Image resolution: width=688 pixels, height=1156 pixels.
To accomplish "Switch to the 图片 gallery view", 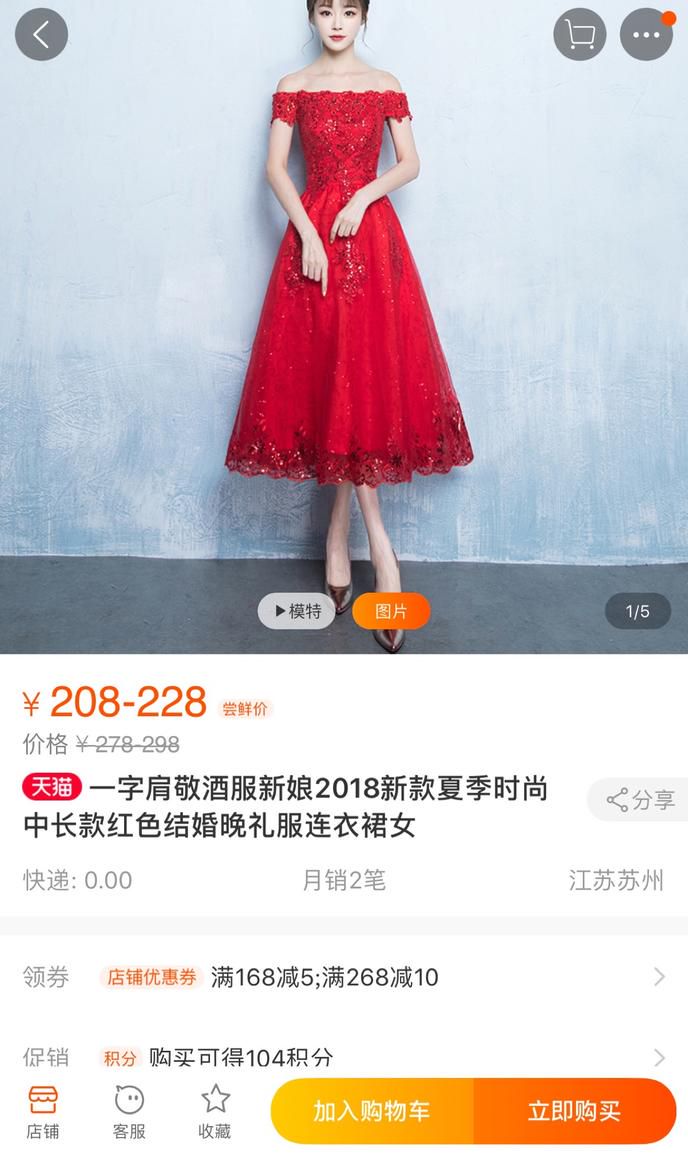I will 391,611.
